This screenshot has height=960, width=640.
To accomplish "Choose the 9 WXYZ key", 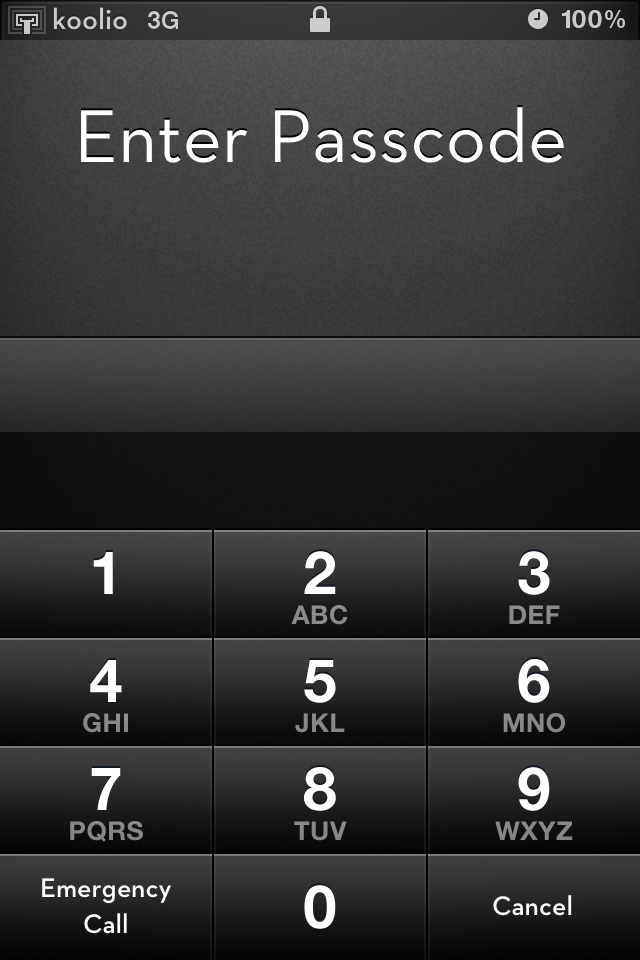I will pyautogui.click(x=533, y=802).
